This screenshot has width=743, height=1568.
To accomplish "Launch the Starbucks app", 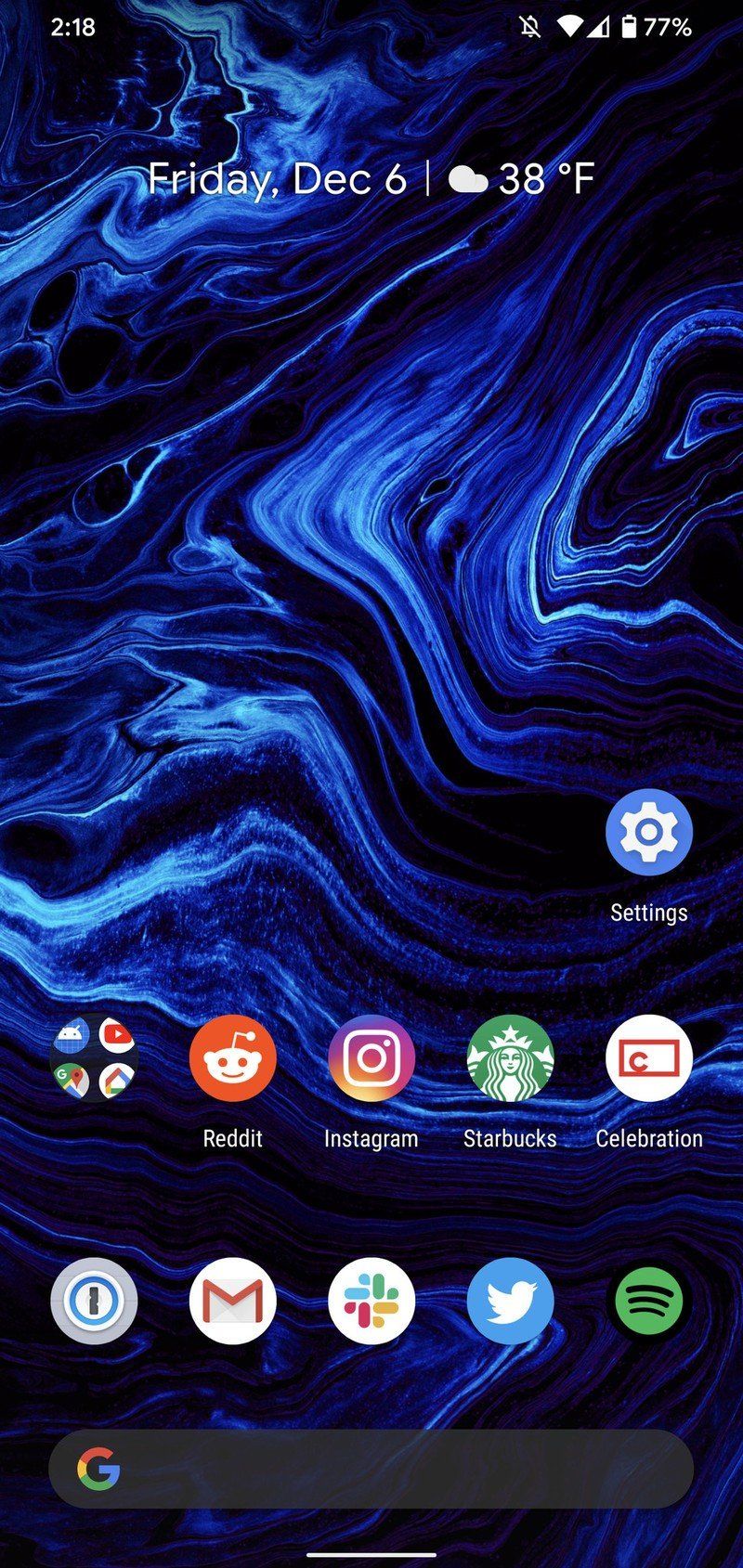I will [x=510, y=1059].
